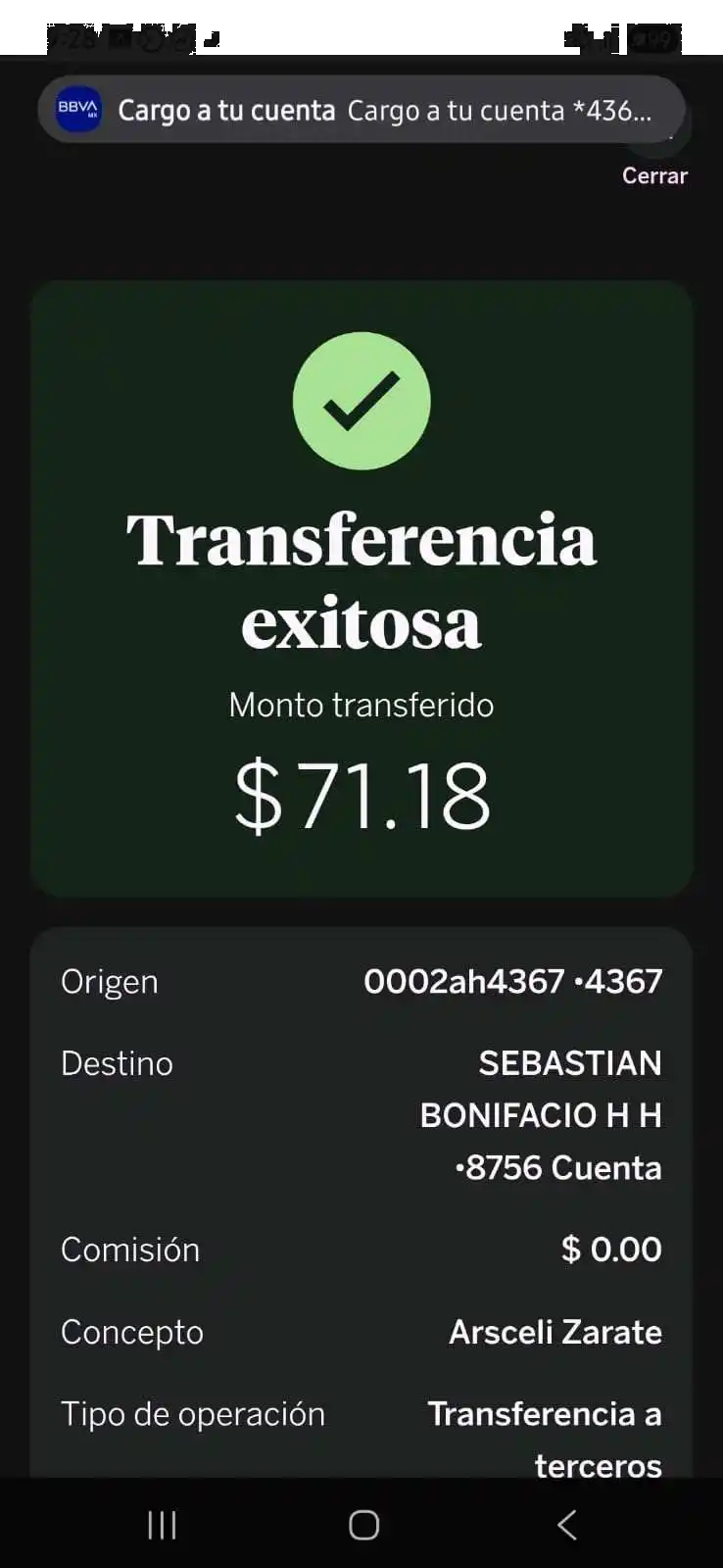Close the transfer confirmation with Cerrar

tap(654, 175)
